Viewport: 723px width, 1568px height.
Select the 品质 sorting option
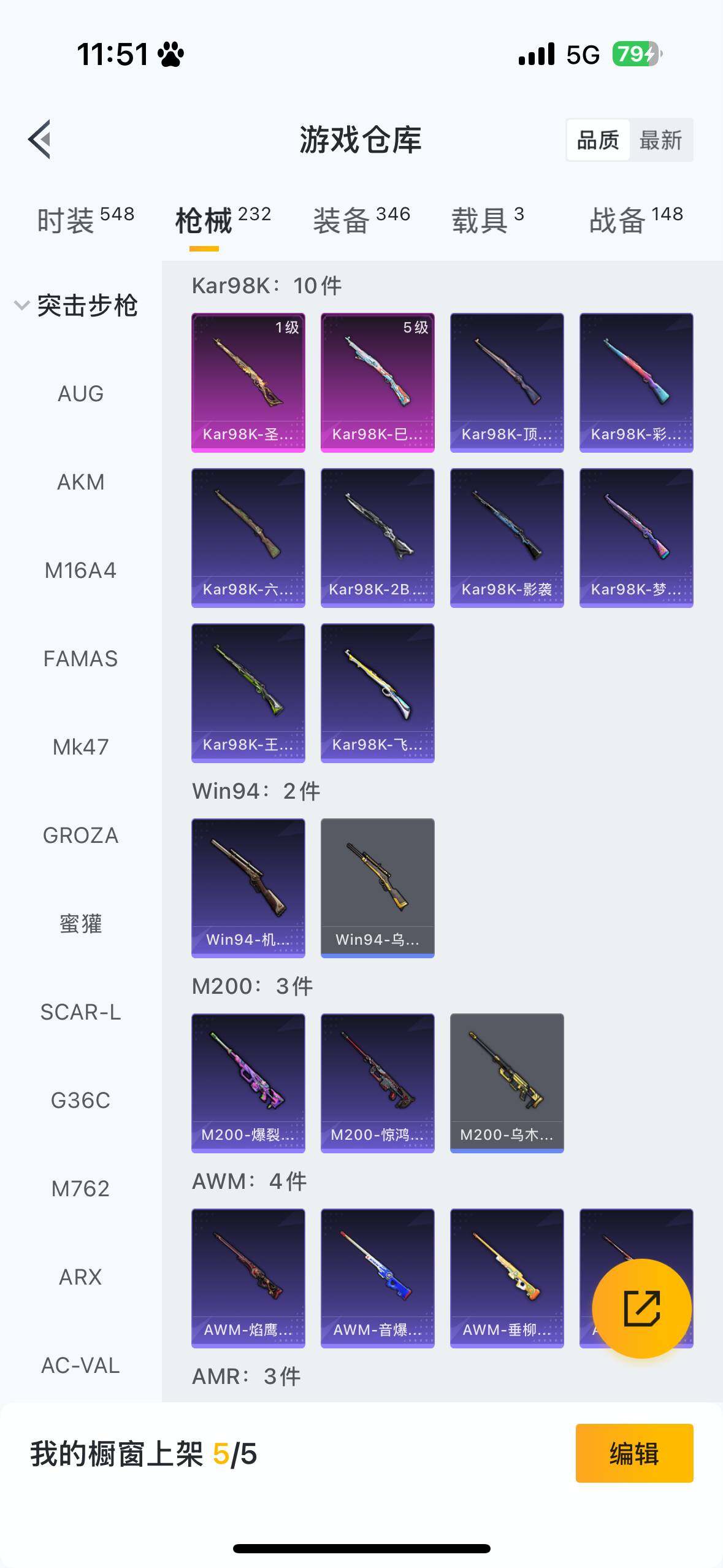[598, 140]
